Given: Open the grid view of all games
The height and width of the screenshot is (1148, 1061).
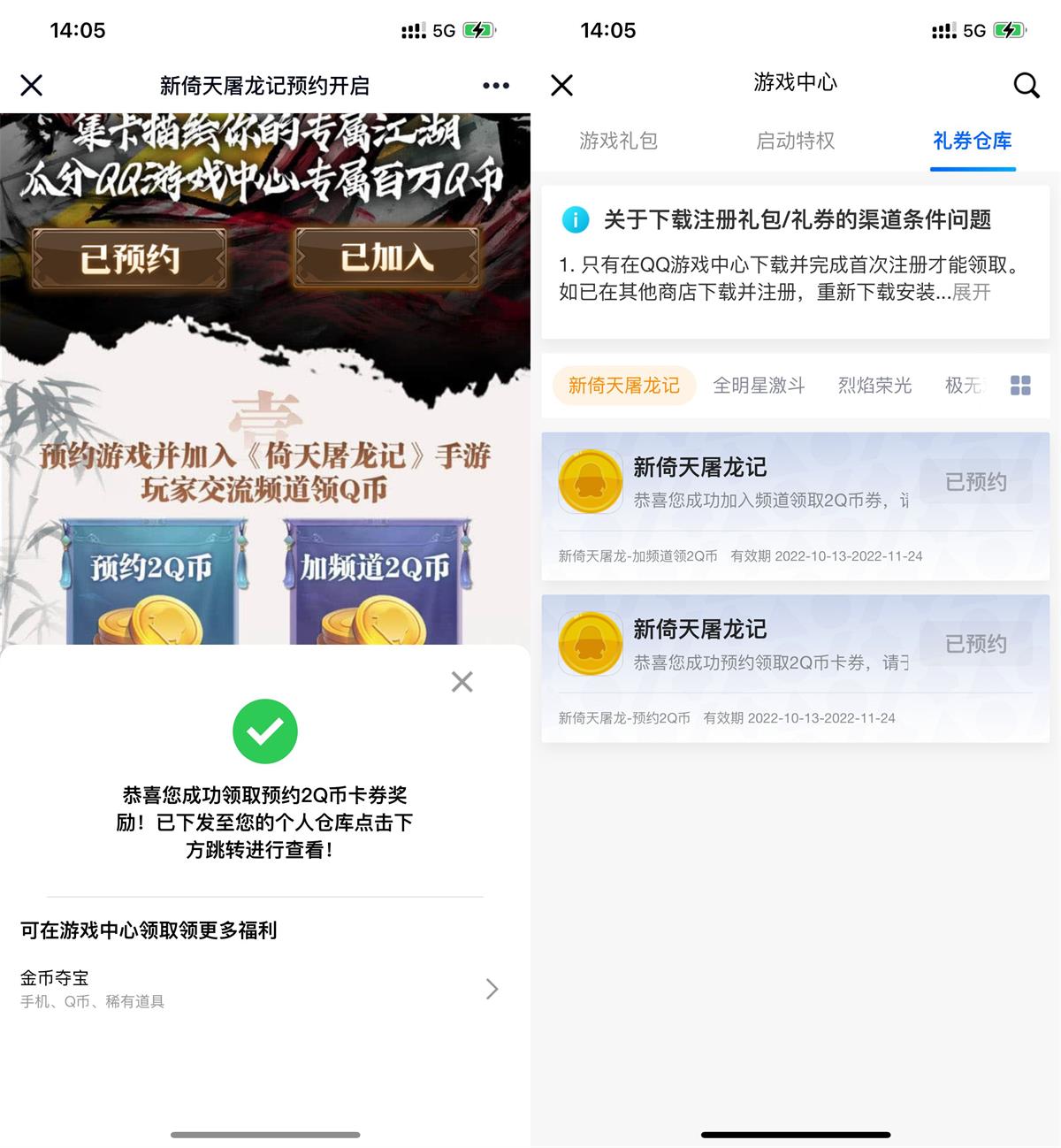Looking at the screenshot, I should tap(1020, 386).
